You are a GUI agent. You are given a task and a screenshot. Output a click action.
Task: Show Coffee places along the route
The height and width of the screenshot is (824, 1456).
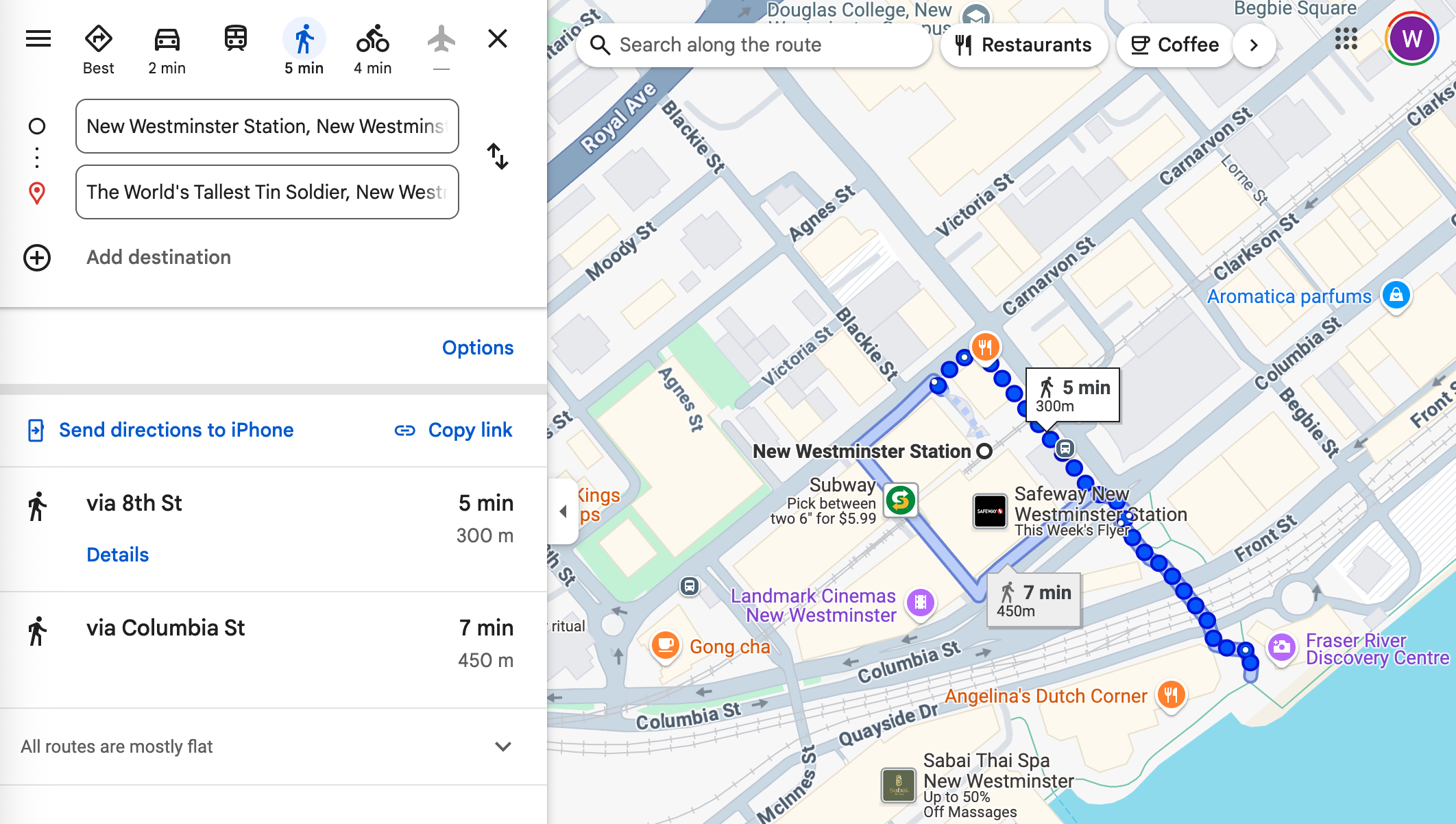click(1174, 45)
